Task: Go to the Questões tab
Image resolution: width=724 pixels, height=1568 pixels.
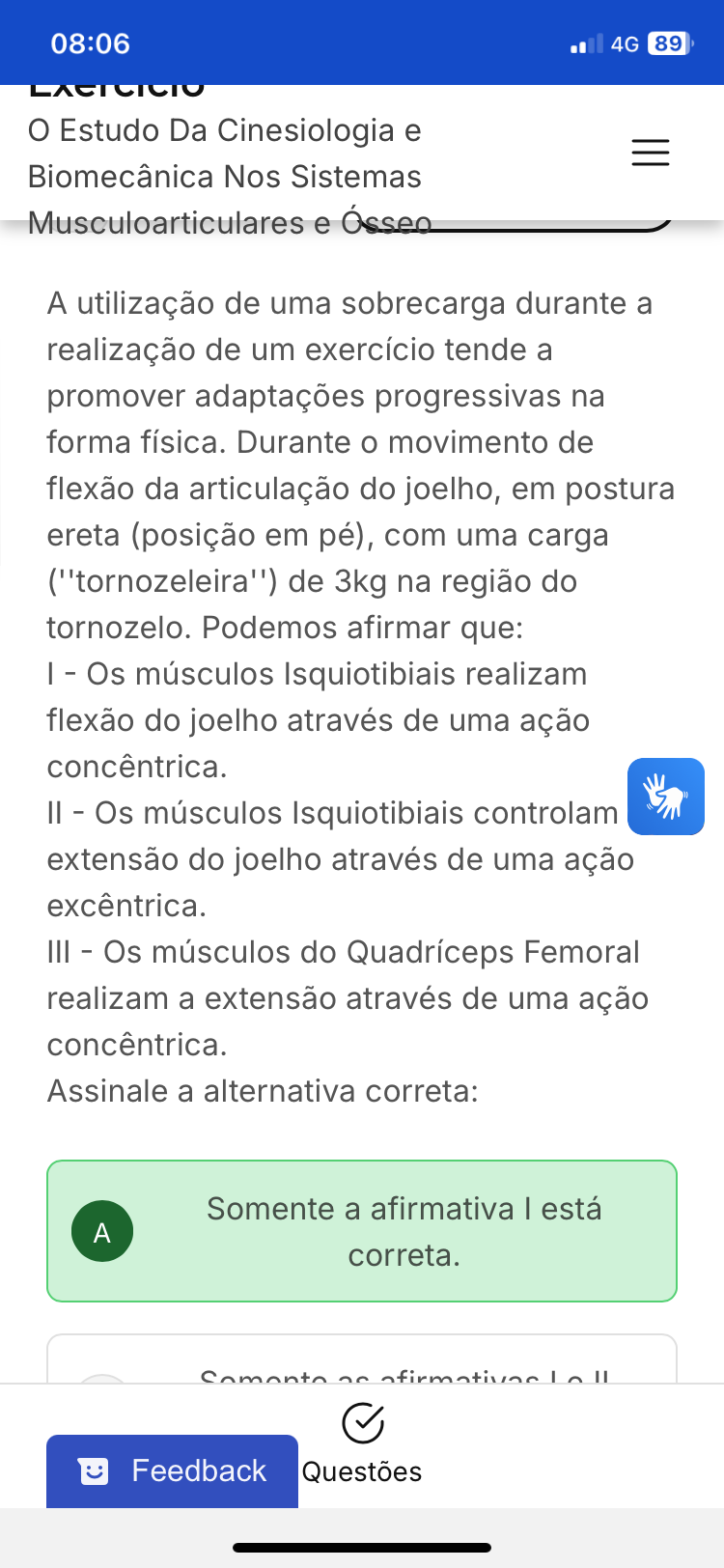Action: 362,1444
